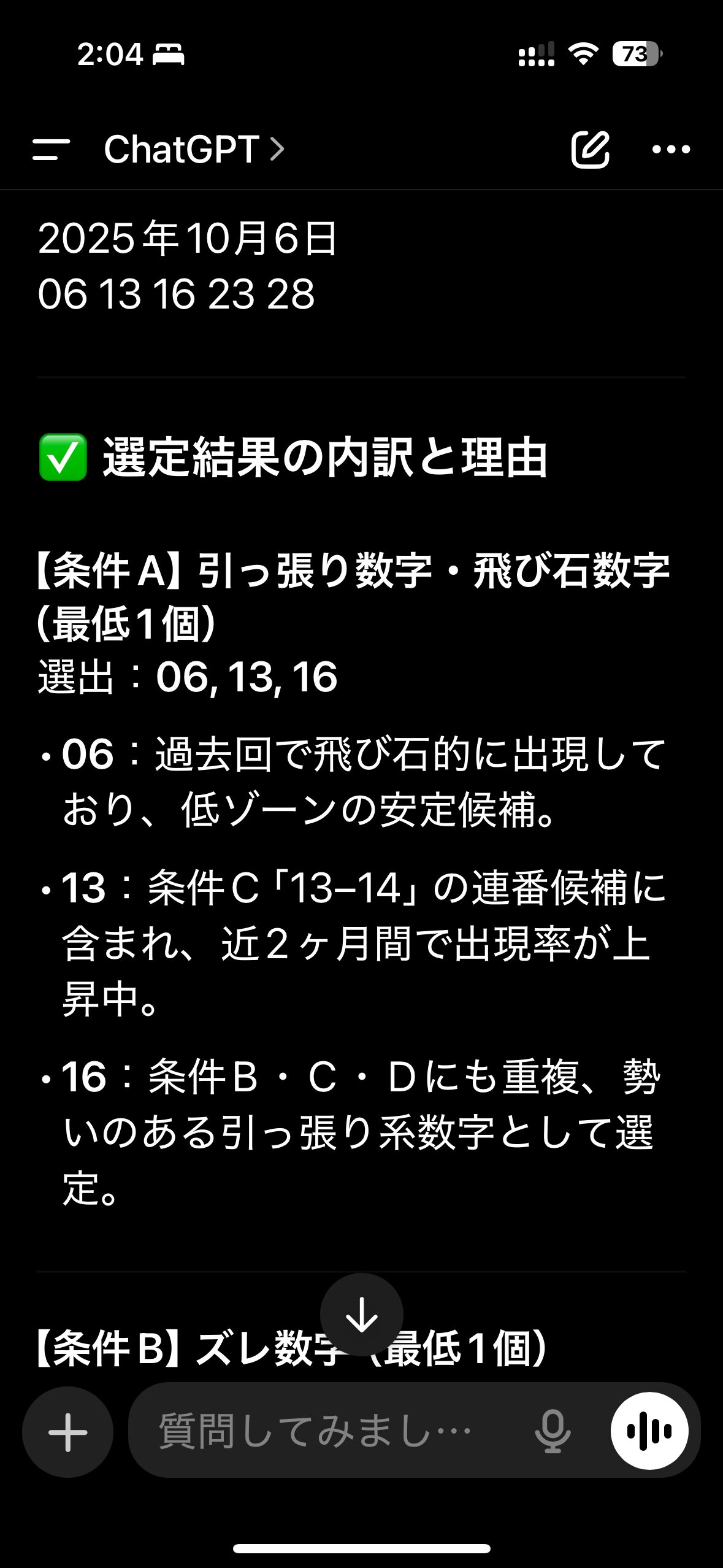Jump to the bottom of the conversation

point(361,1314)
